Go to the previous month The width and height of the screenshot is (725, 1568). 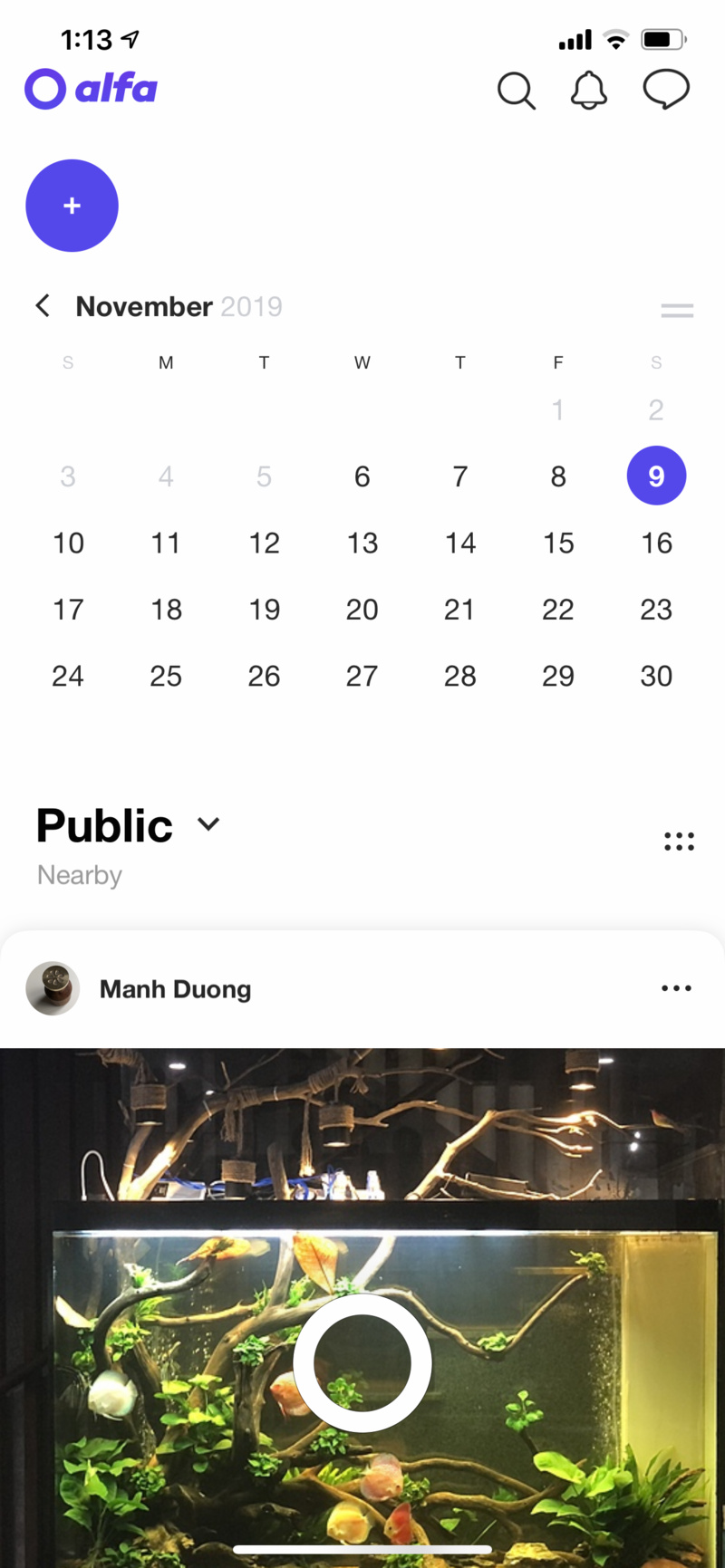(x=43, y=306)
